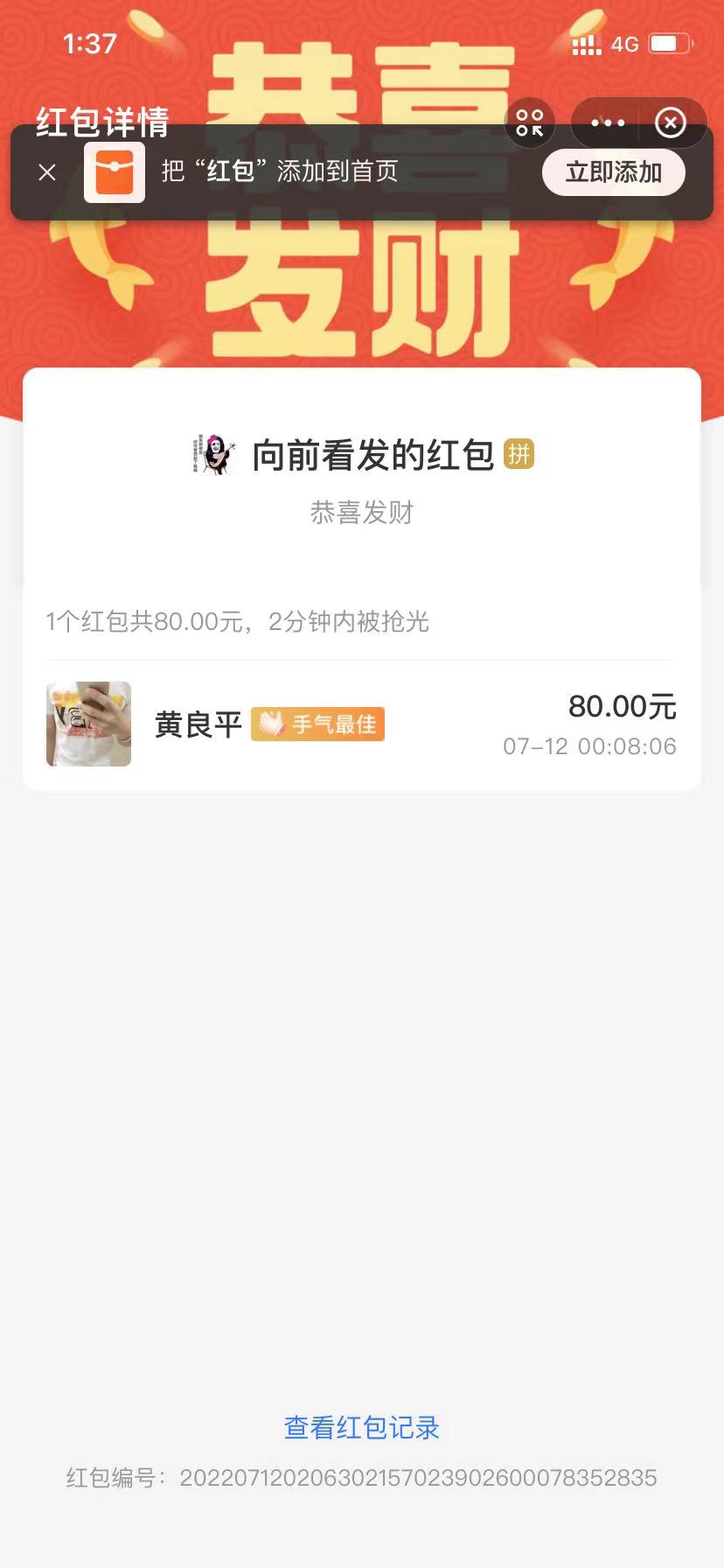Open the mini program overflow menu
724x1568 pixels.
608,123
